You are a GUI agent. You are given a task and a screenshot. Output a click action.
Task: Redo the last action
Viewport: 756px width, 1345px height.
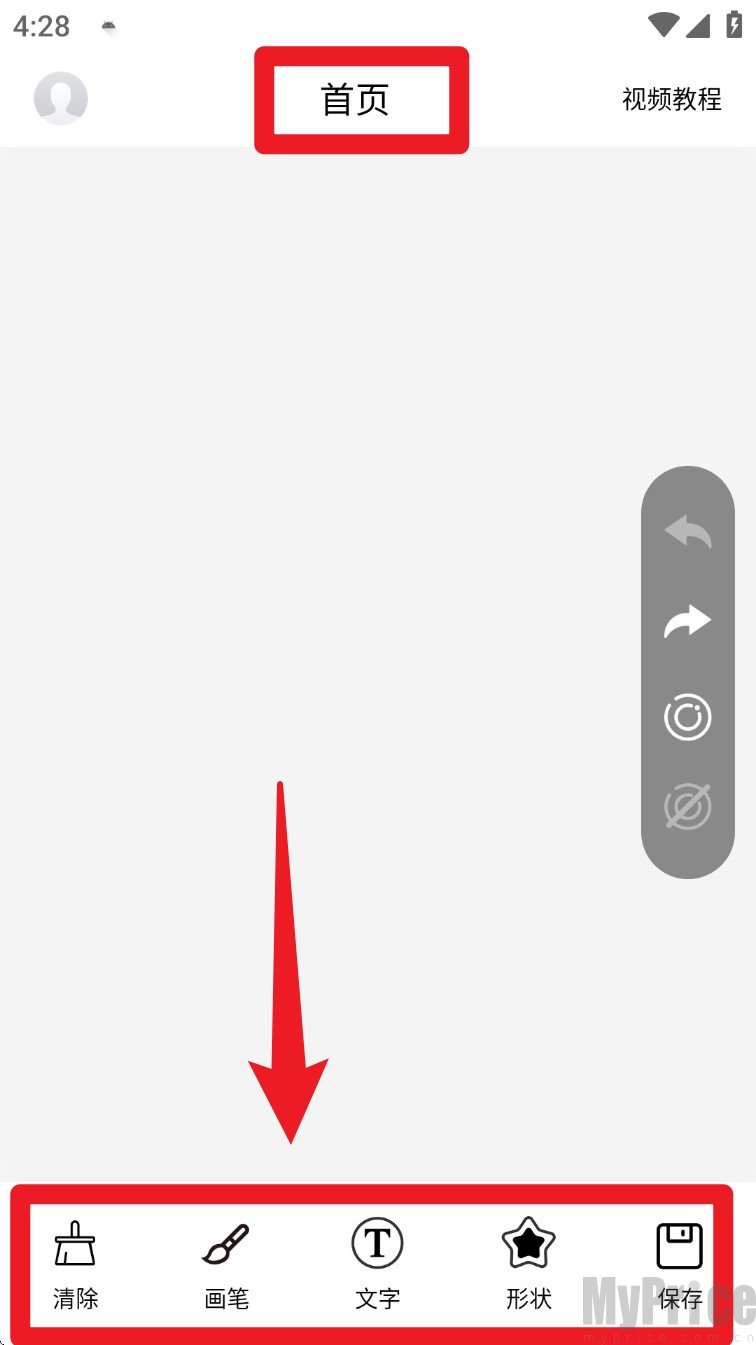point(688,622)
